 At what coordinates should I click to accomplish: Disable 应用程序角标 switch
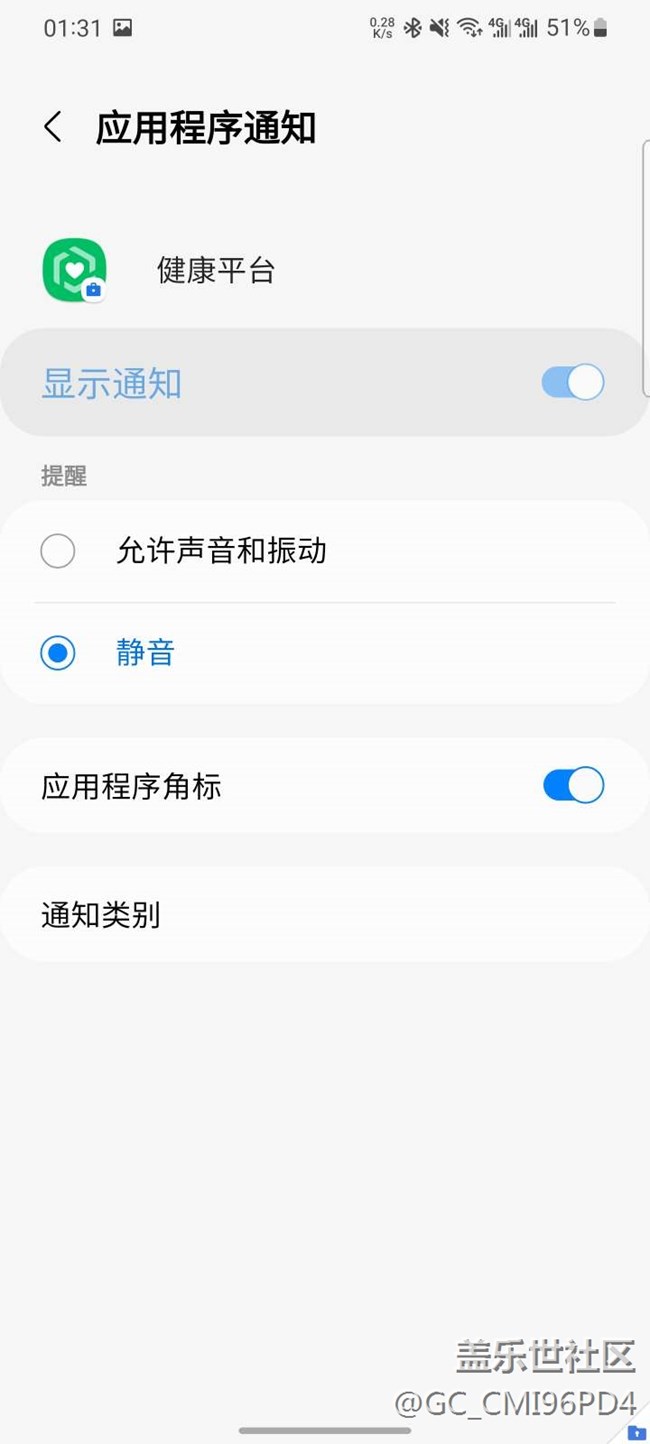tap(573, 786)
